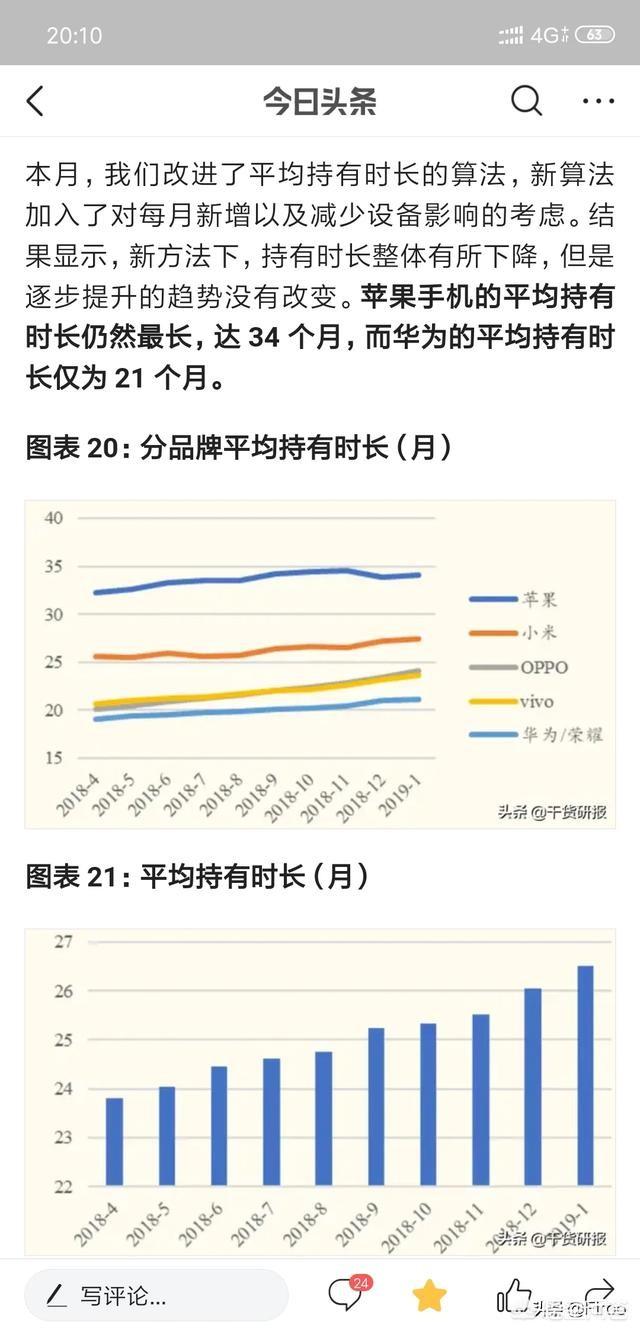Image resolution: width=640 pixels, height=1332 pixels.
Task: Open search in the article header
Action: pyautogui.click(x=526, y=100)
